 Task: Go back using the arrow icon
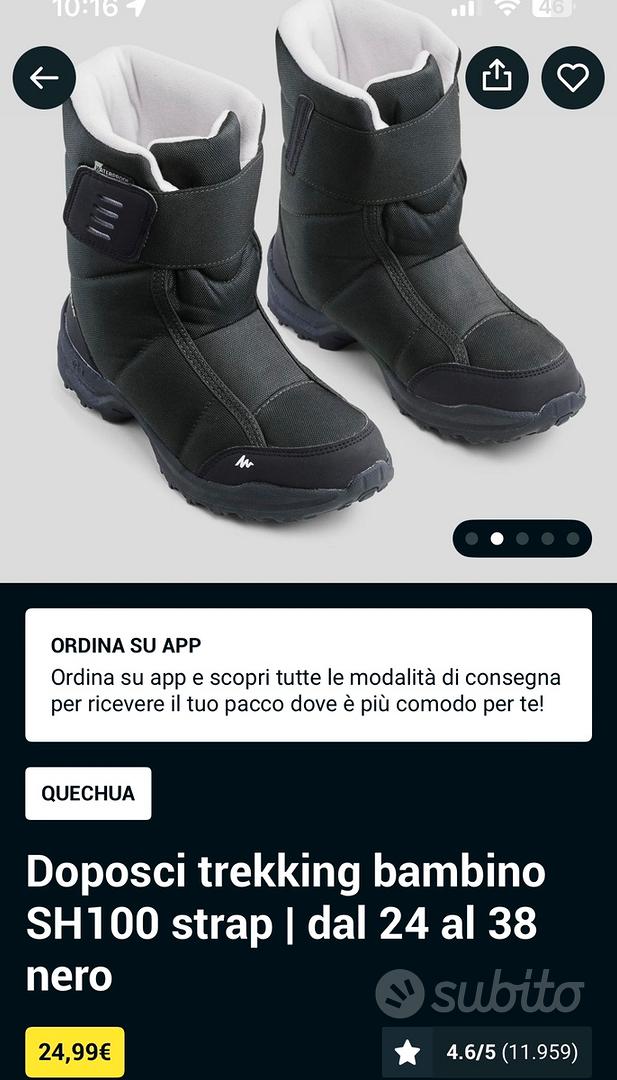point(44,78)
